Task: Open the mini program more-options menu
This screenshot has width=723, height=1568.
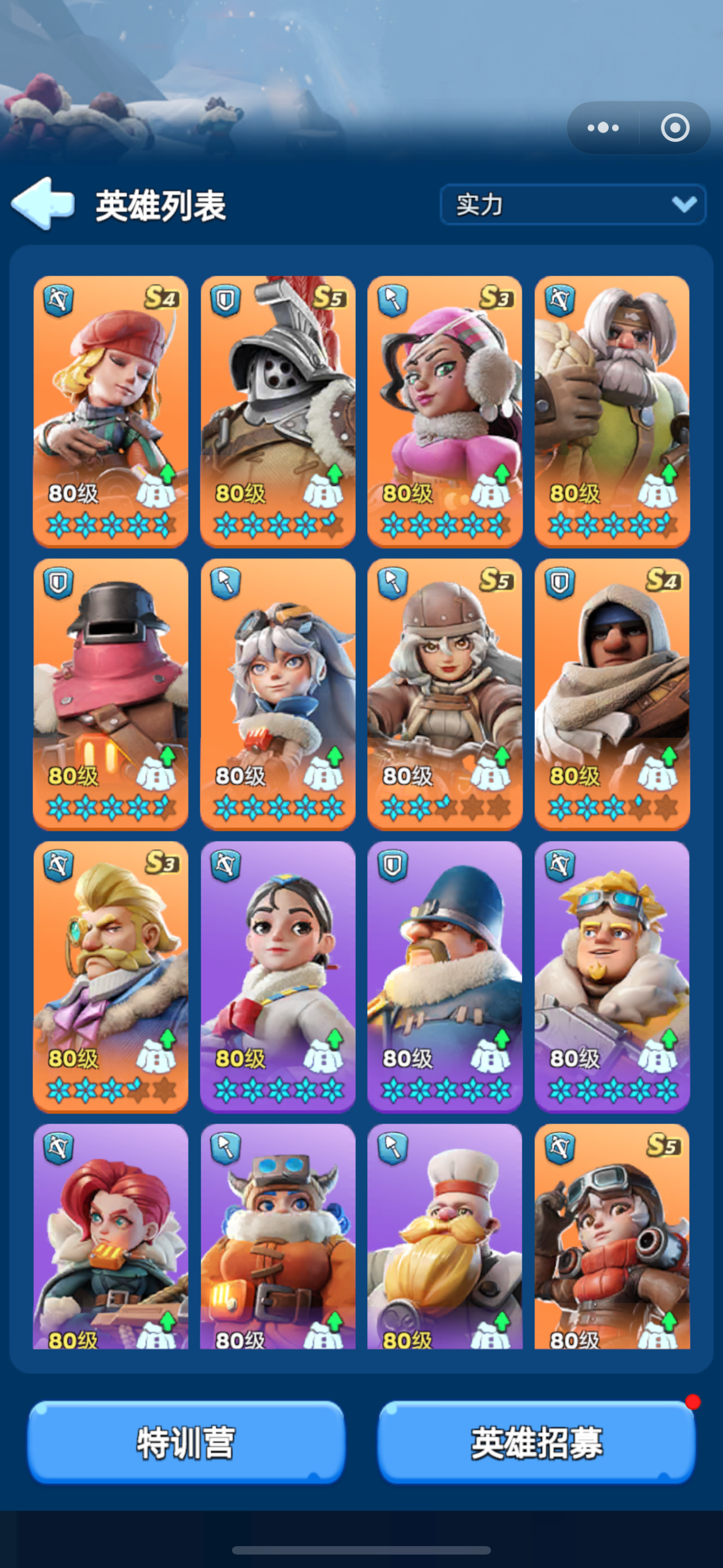Action: coord(602,128)
